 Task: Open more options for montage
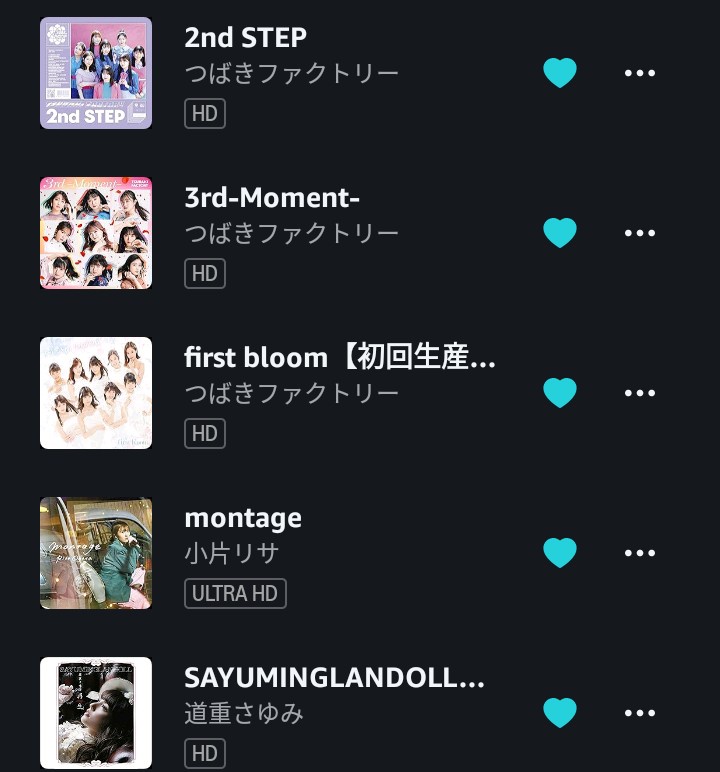coord(640,553)
